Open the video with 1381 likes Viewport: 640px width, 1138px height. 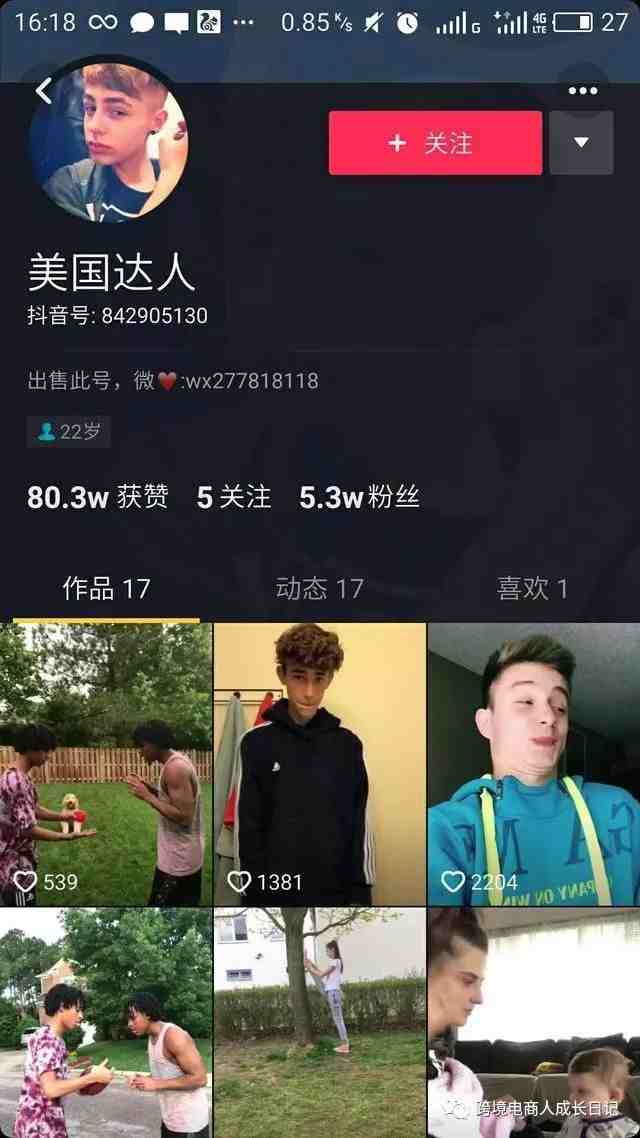(319, 764)
